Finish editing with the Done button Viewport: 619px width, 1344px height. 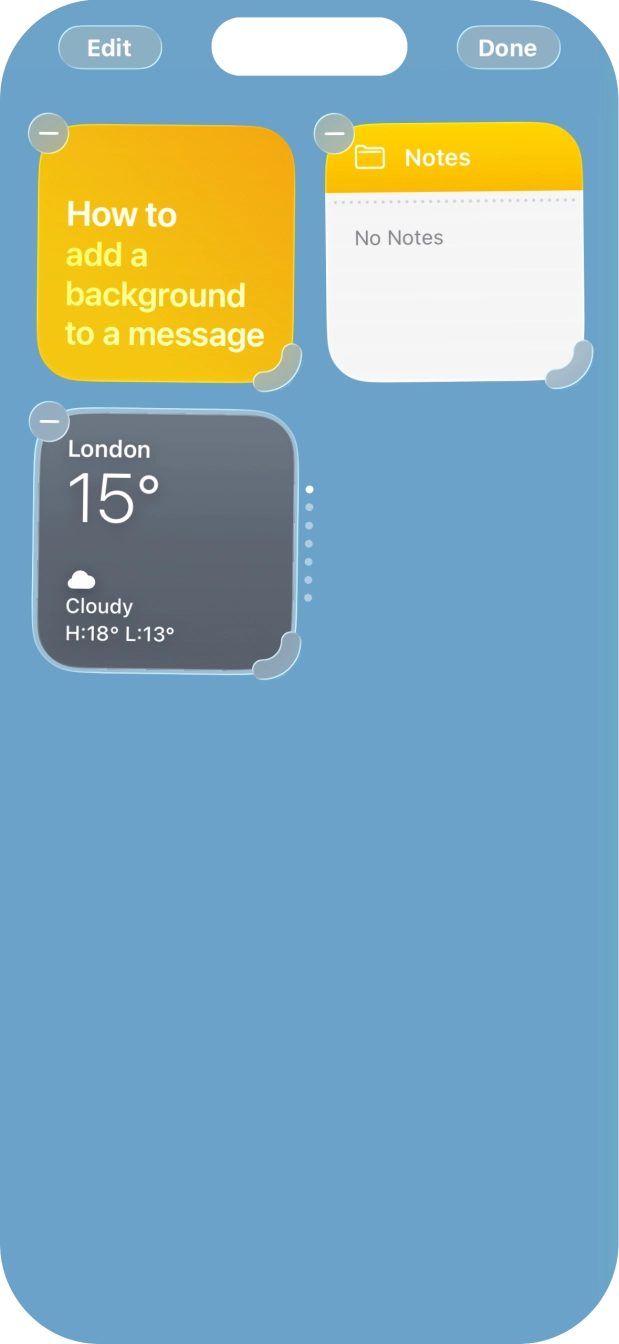click(508, 48)
